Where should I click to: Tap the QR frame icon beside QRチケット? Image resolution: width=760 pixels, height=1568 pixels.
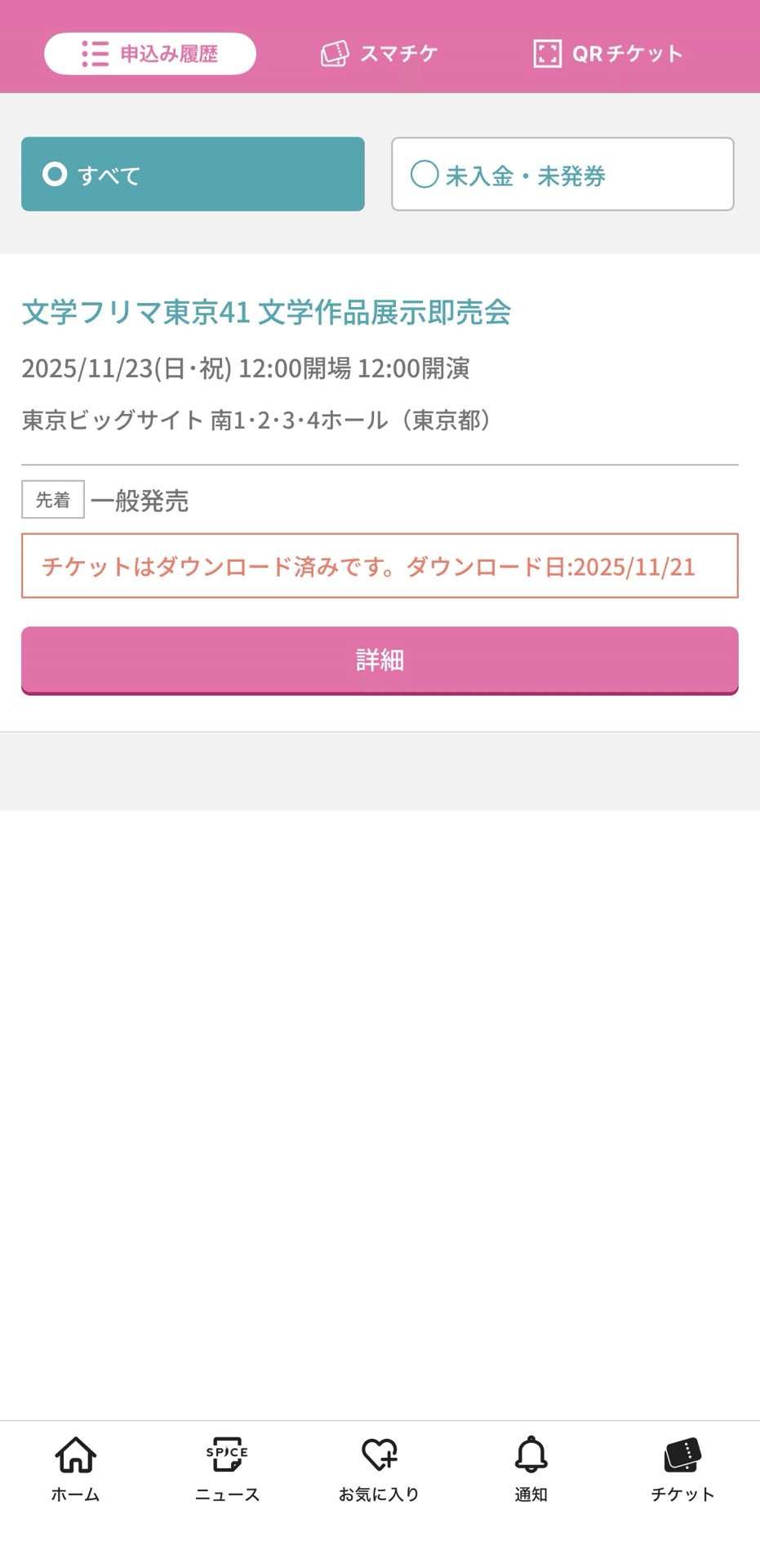point(549,52)
